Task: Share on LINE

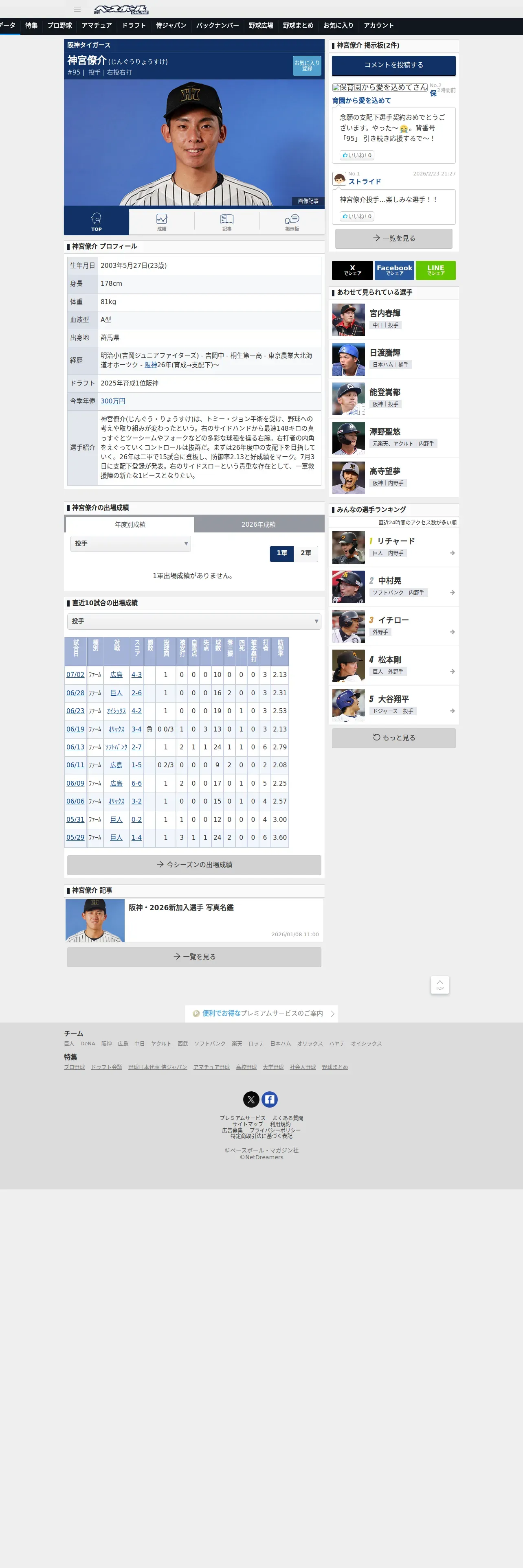Action: pos(435,270)
